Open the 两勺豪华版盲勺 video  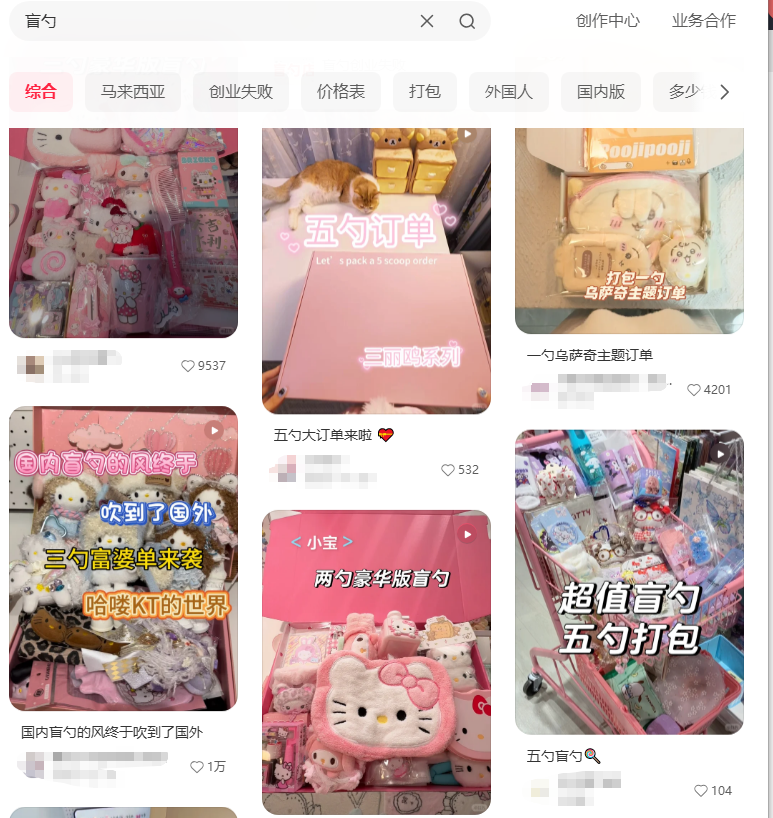click(x=376, y=662)
